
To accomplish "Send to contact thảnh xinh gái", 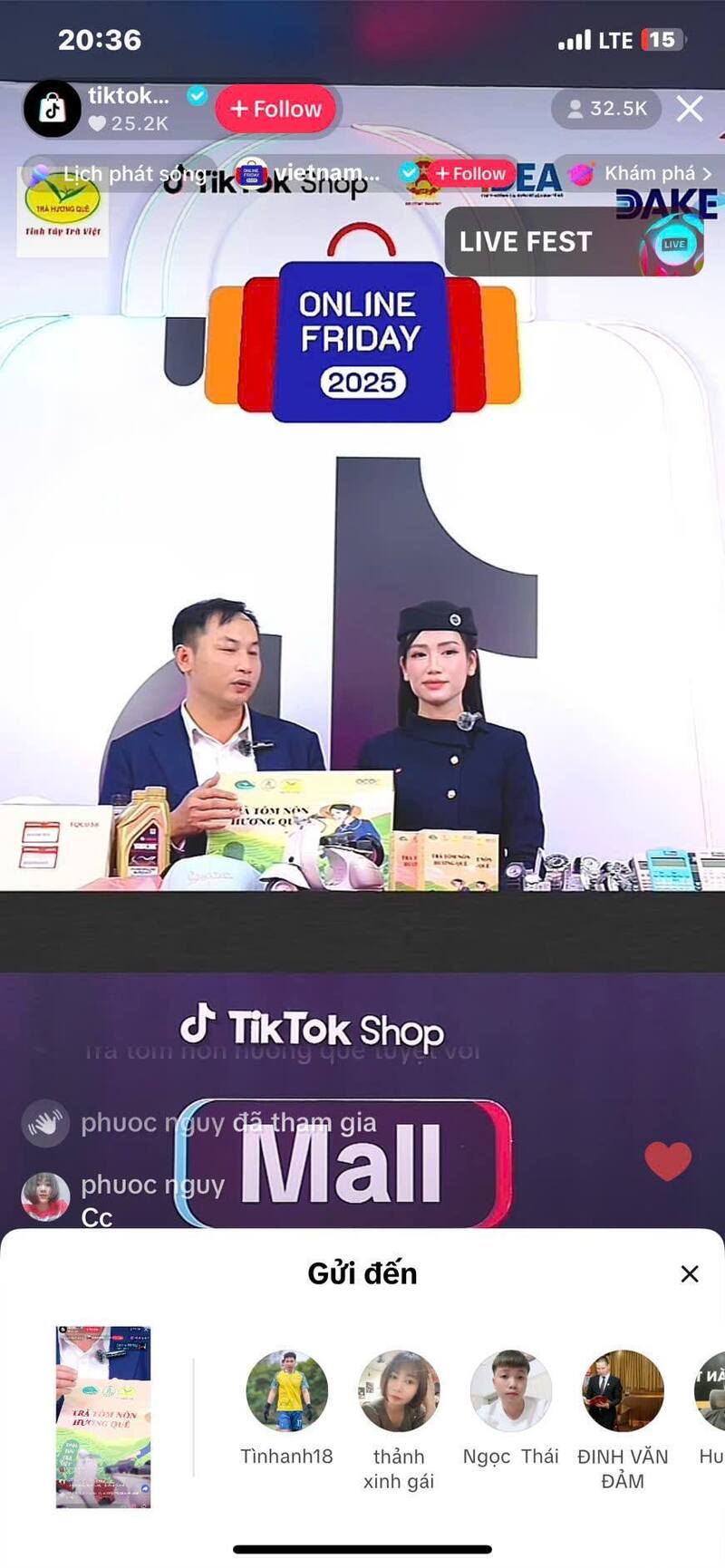I will pos(399,1390).
